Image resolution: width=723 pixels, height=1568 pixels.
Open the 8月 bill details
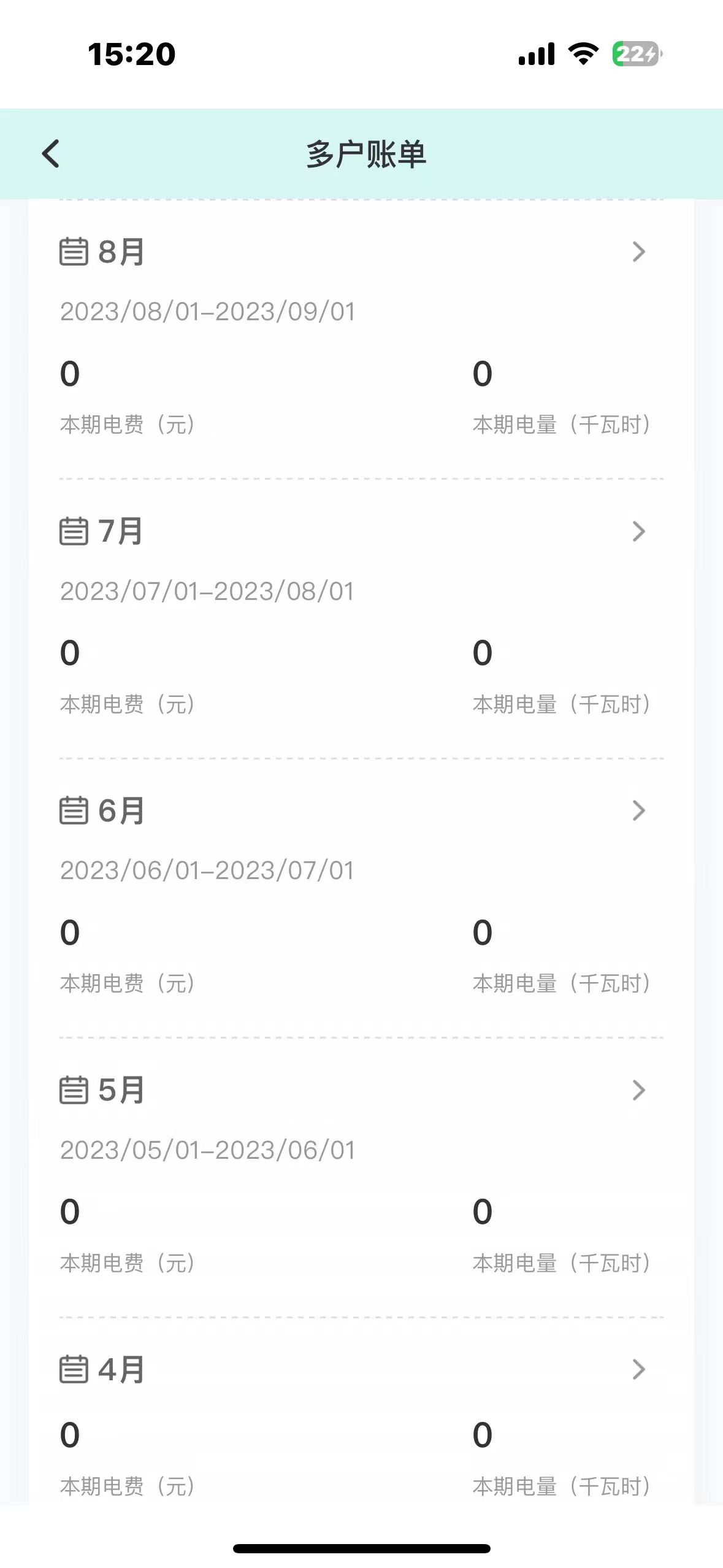click(x=638, y=252)
